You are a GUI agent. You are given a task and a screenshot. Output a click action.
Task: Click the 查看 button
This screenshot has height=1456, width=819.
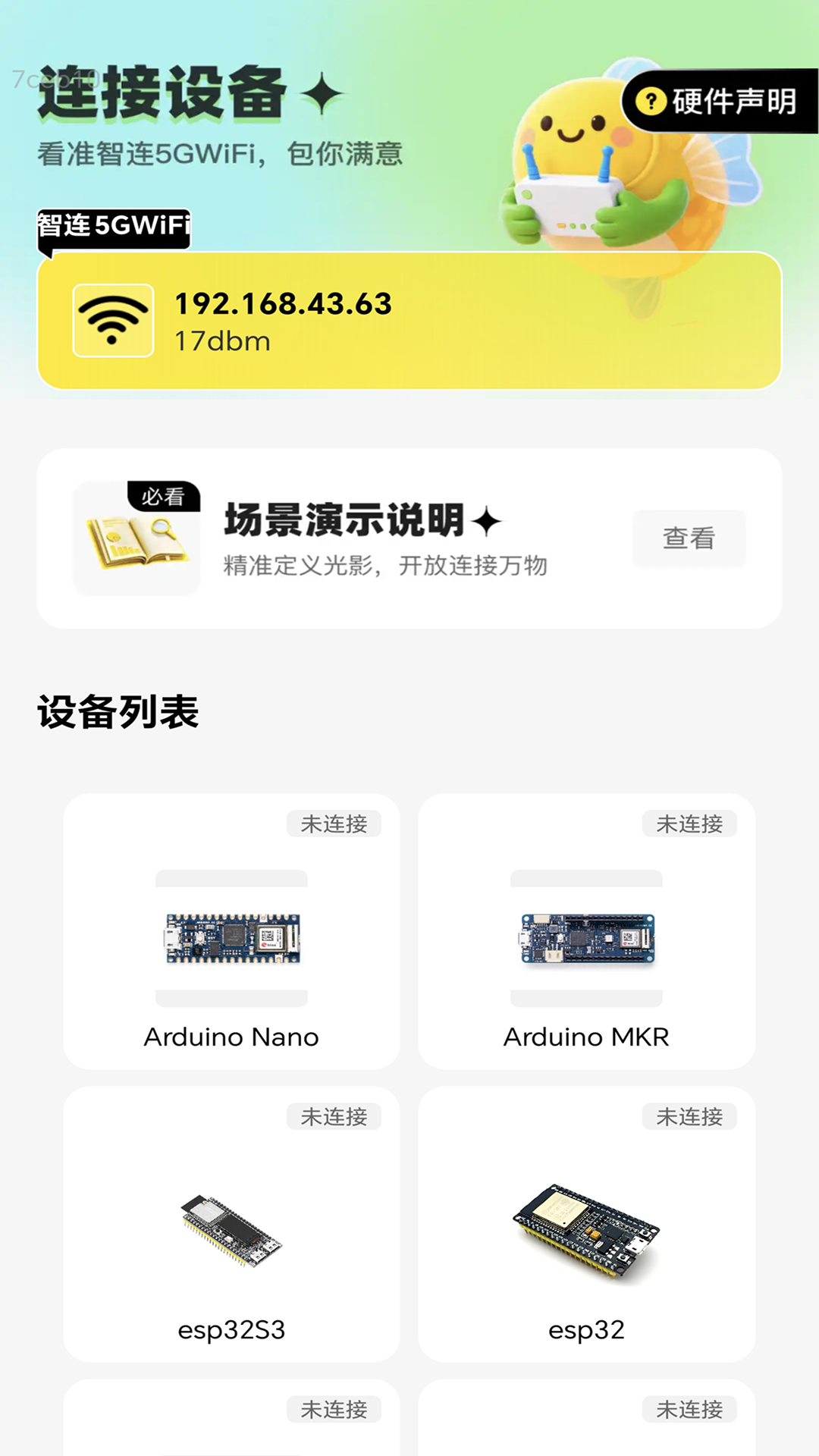pyautogui.click(x=688, y=538)
